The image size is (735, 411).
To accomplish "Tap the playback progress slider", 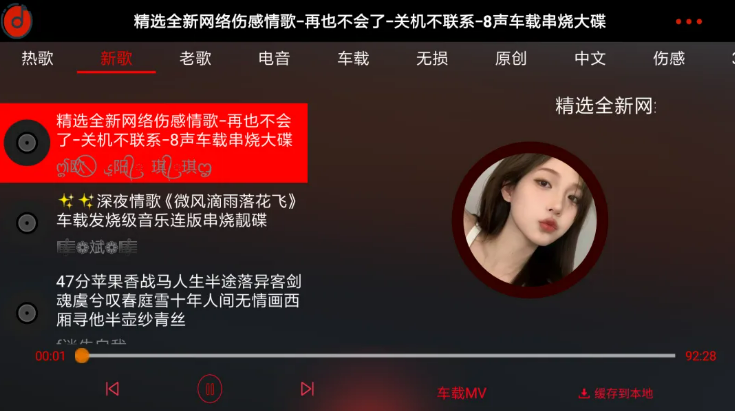I will coord(378,355).
